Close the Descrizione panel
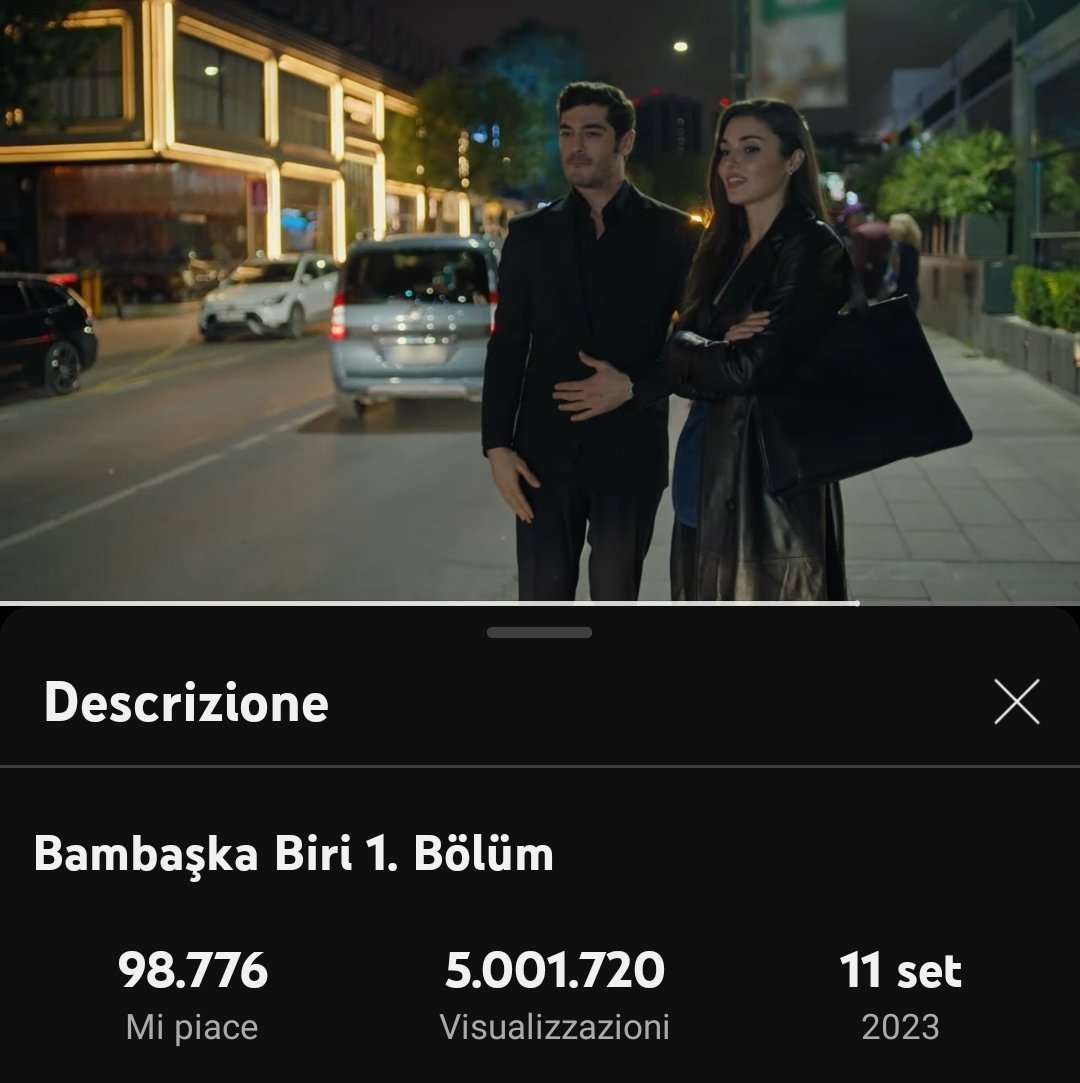Screen dimensions: 1080x1083 pos(1016,702)
